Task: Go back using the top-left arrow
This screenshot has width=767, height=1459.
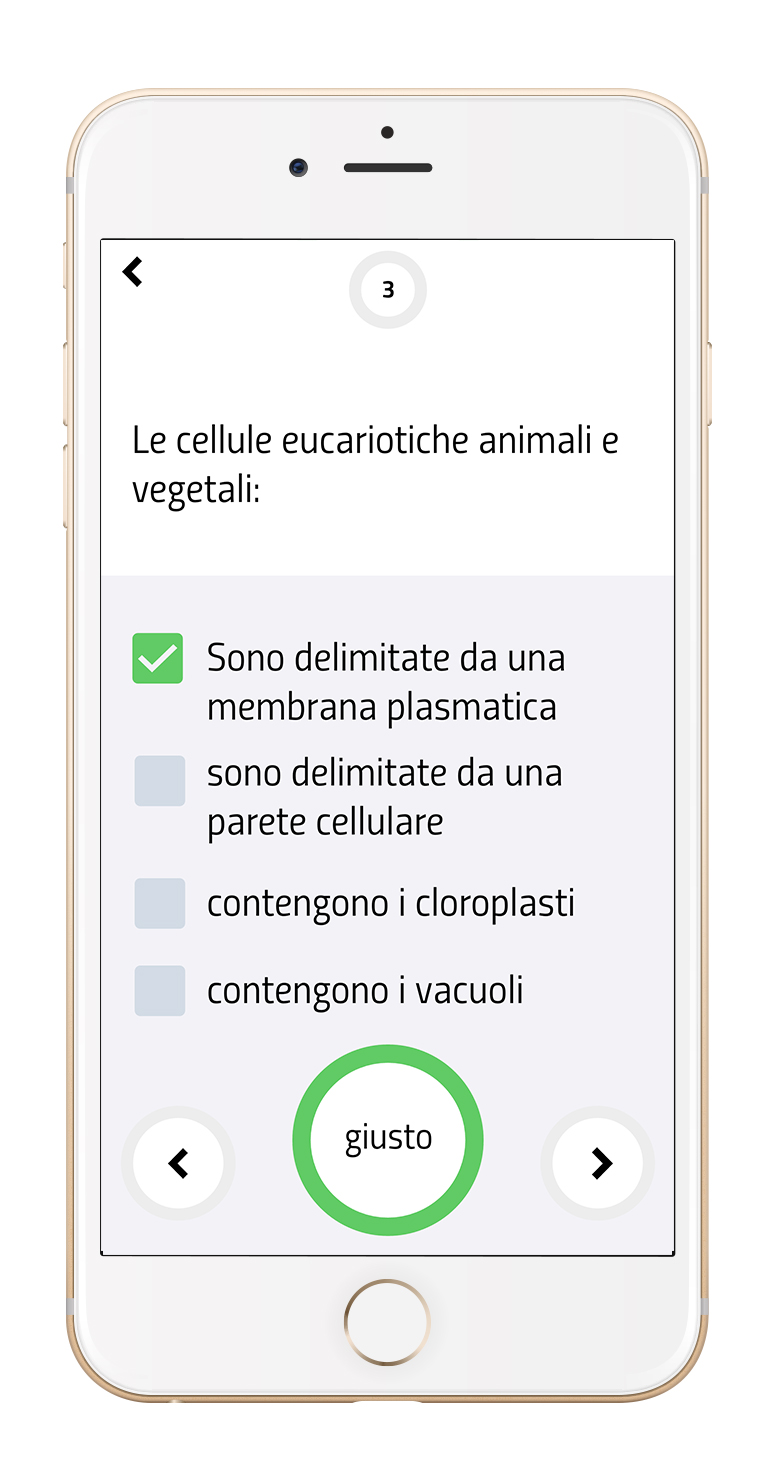Action: (133, 271)
